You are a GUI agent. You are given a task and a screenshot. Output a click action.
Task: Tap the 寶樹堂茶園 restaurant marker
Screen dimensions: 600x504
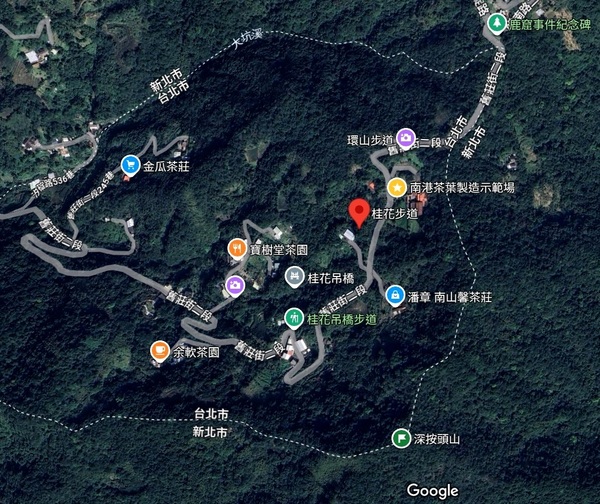tap(236, 247)
